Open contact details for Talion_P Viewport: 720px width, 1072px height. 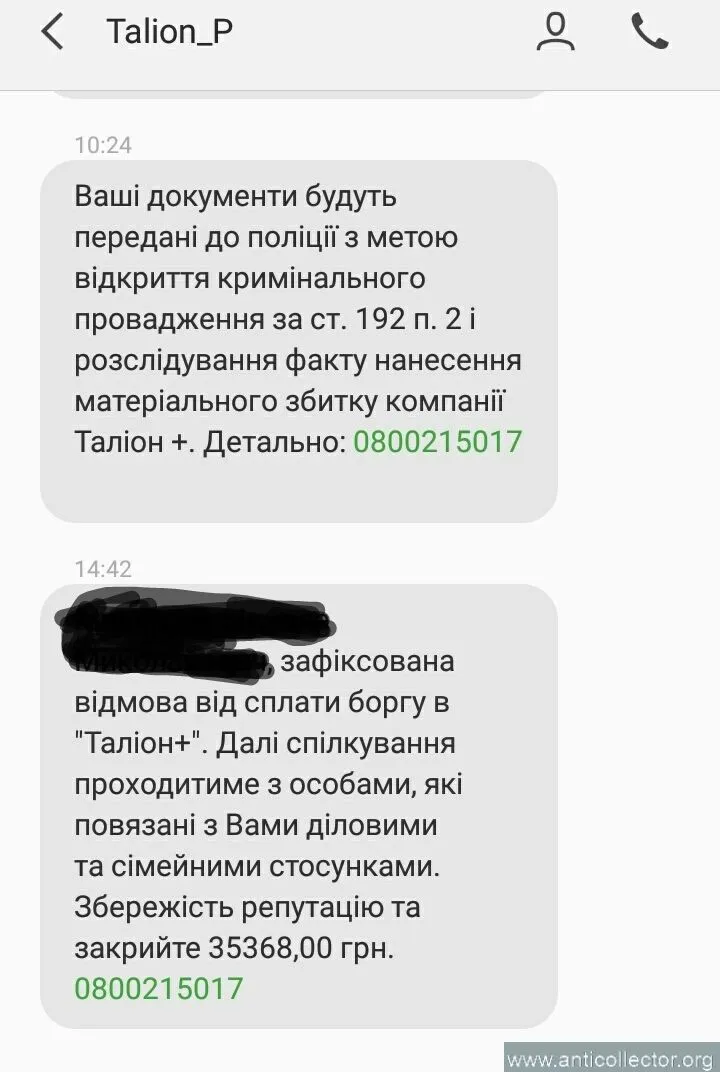tap(554, 33)
